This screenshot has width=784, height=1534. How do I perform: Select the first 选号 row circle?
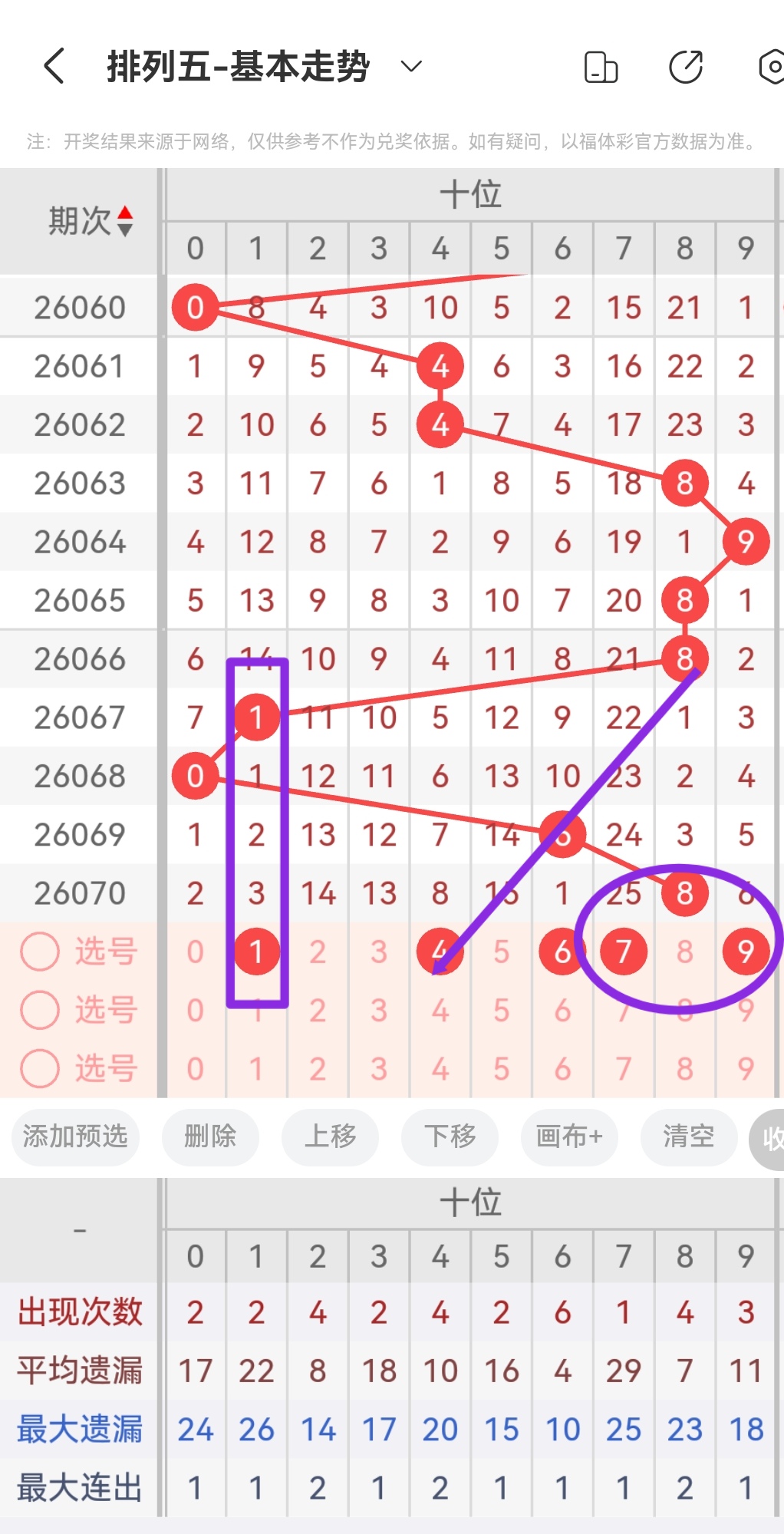coord(41,950)
